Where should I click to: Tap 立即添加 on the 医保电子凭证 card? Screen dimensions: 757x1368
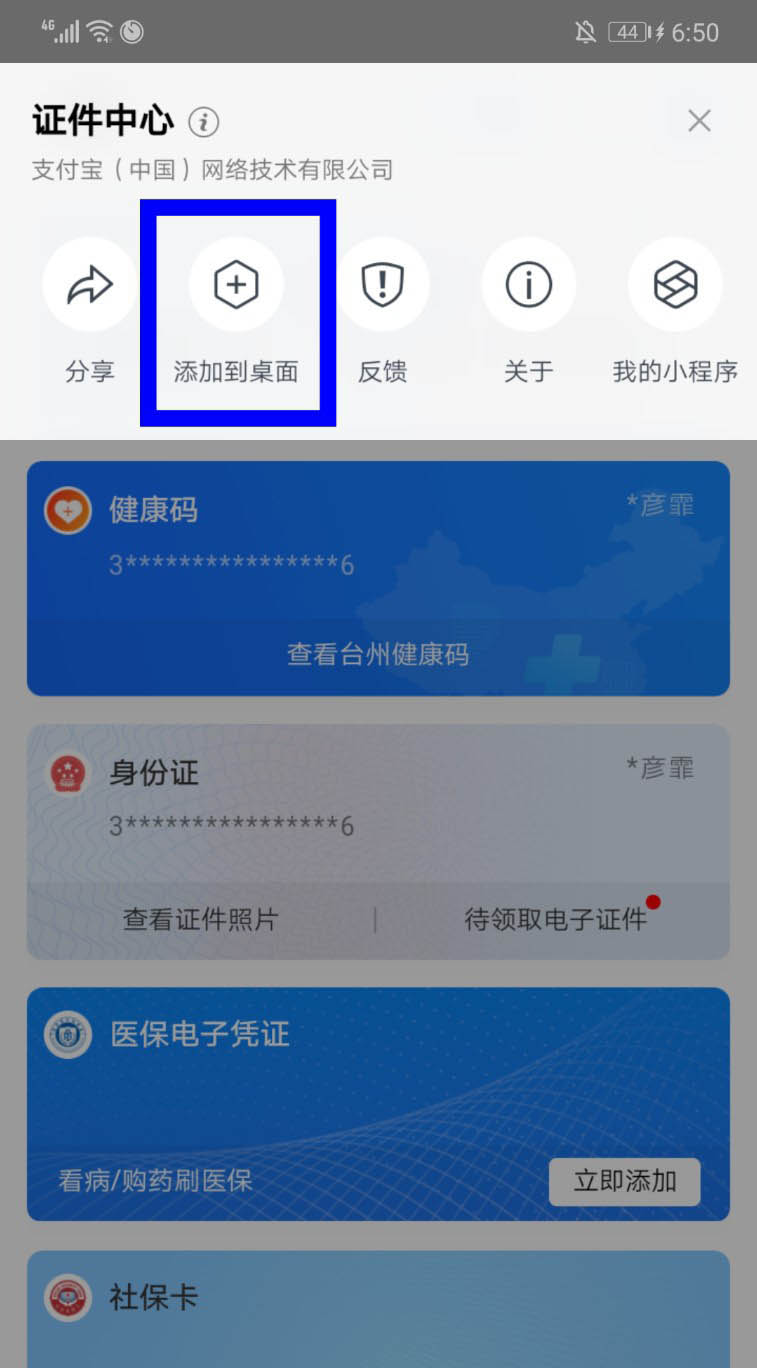[x=625, y=1181]
